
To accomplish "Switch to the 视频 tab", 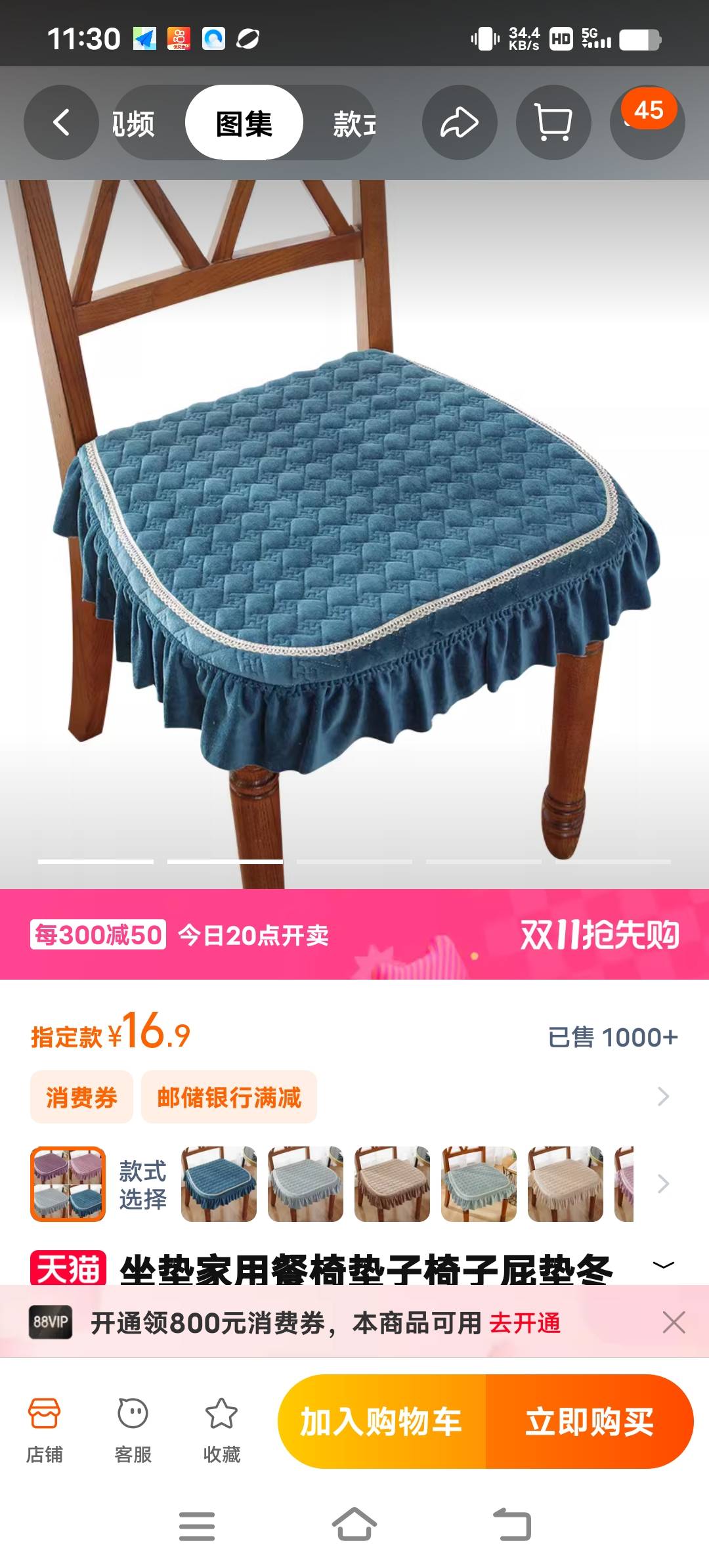I will (x=135, y=123).
